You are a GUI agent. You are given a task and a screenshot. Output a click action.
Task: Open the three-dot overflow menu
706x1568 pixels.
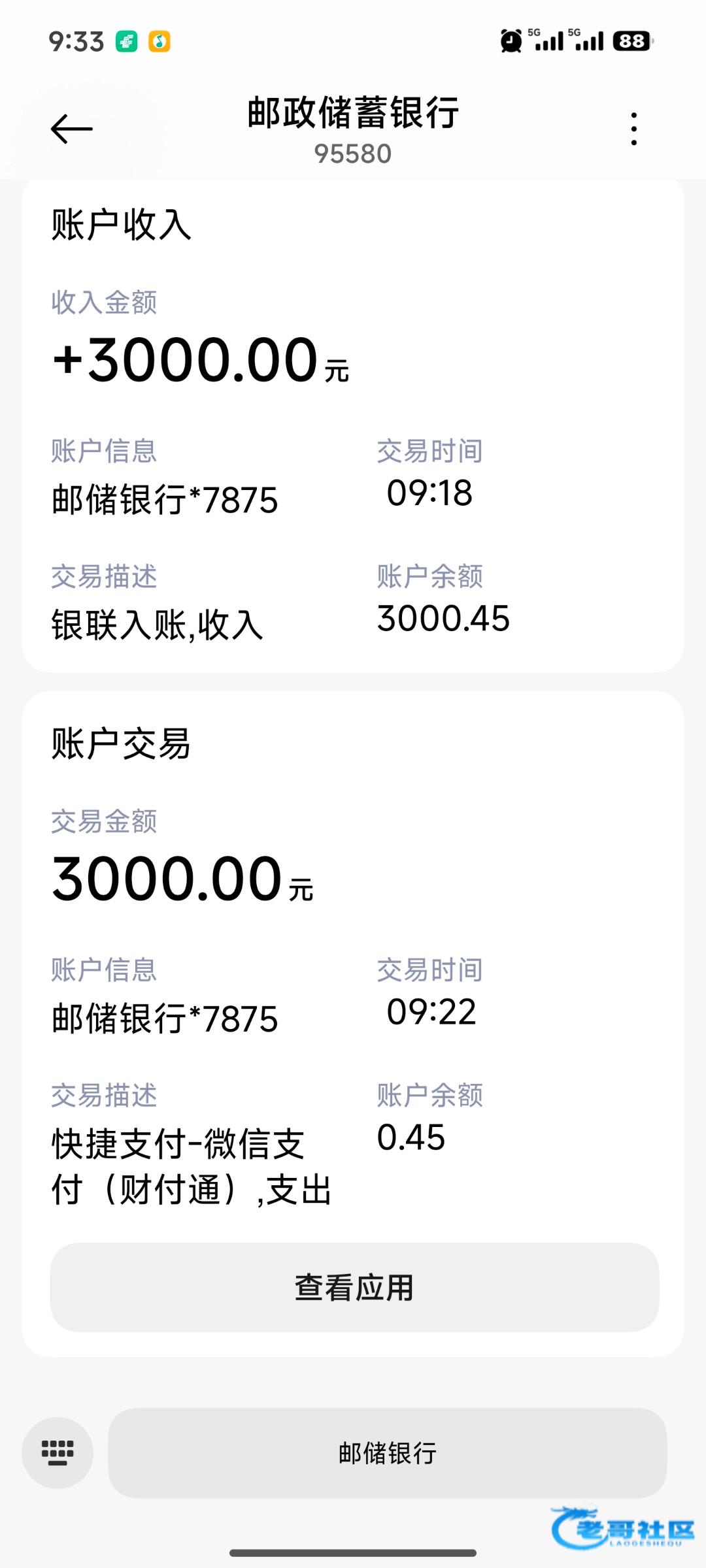633,129
